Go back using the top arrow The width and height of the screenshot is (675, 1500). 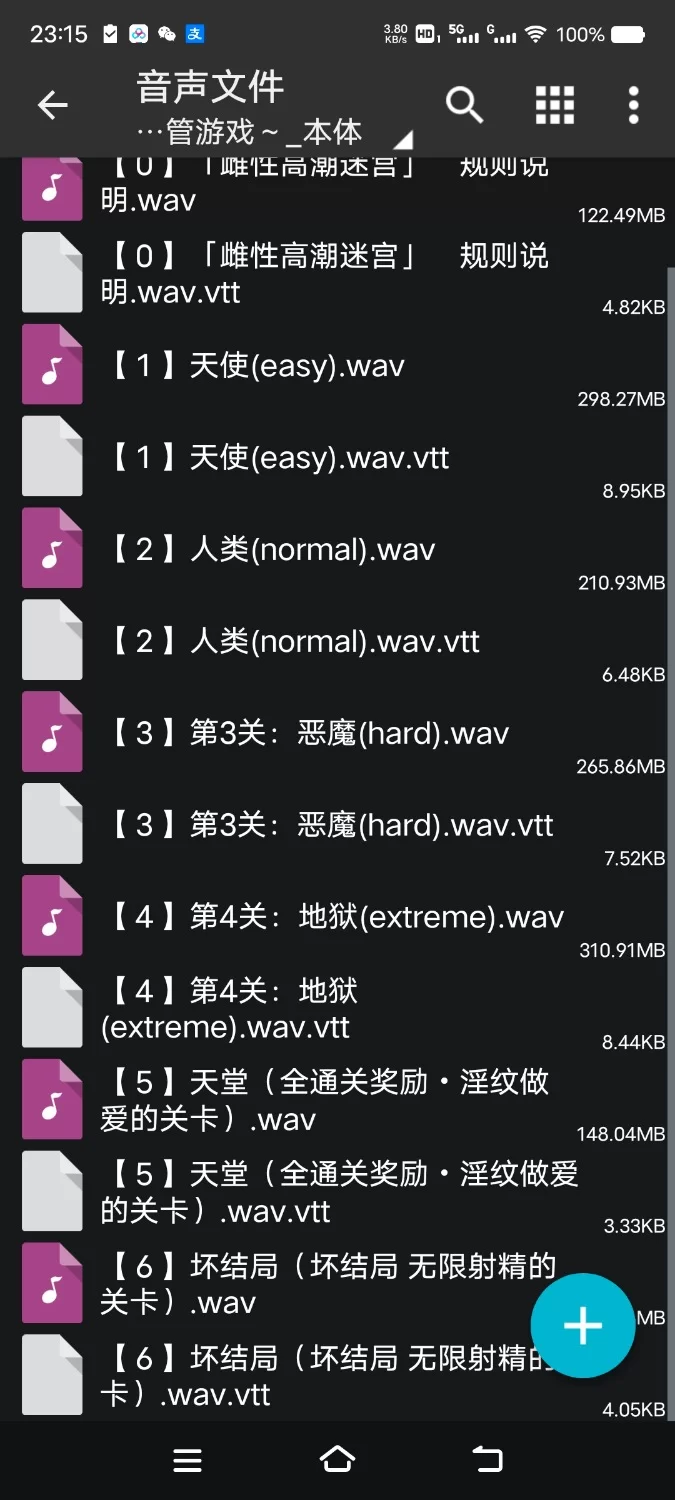(52, 105)
